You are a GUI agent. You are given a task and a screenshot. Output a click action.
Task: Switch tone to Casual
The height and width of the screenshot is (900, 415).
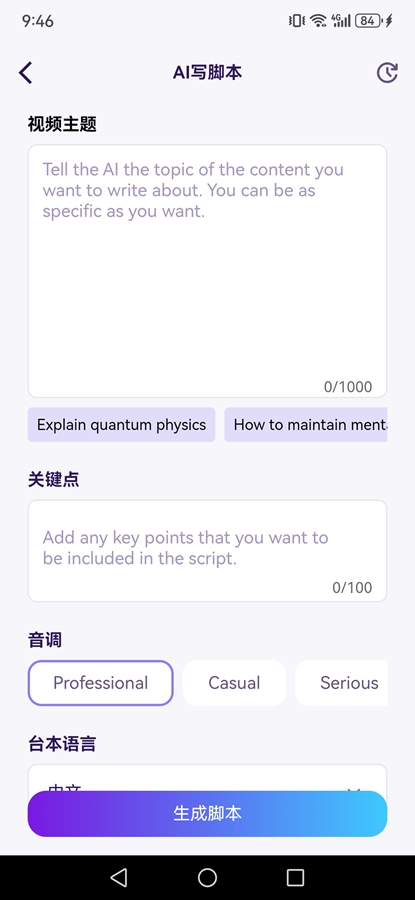(x=234, y=683)
